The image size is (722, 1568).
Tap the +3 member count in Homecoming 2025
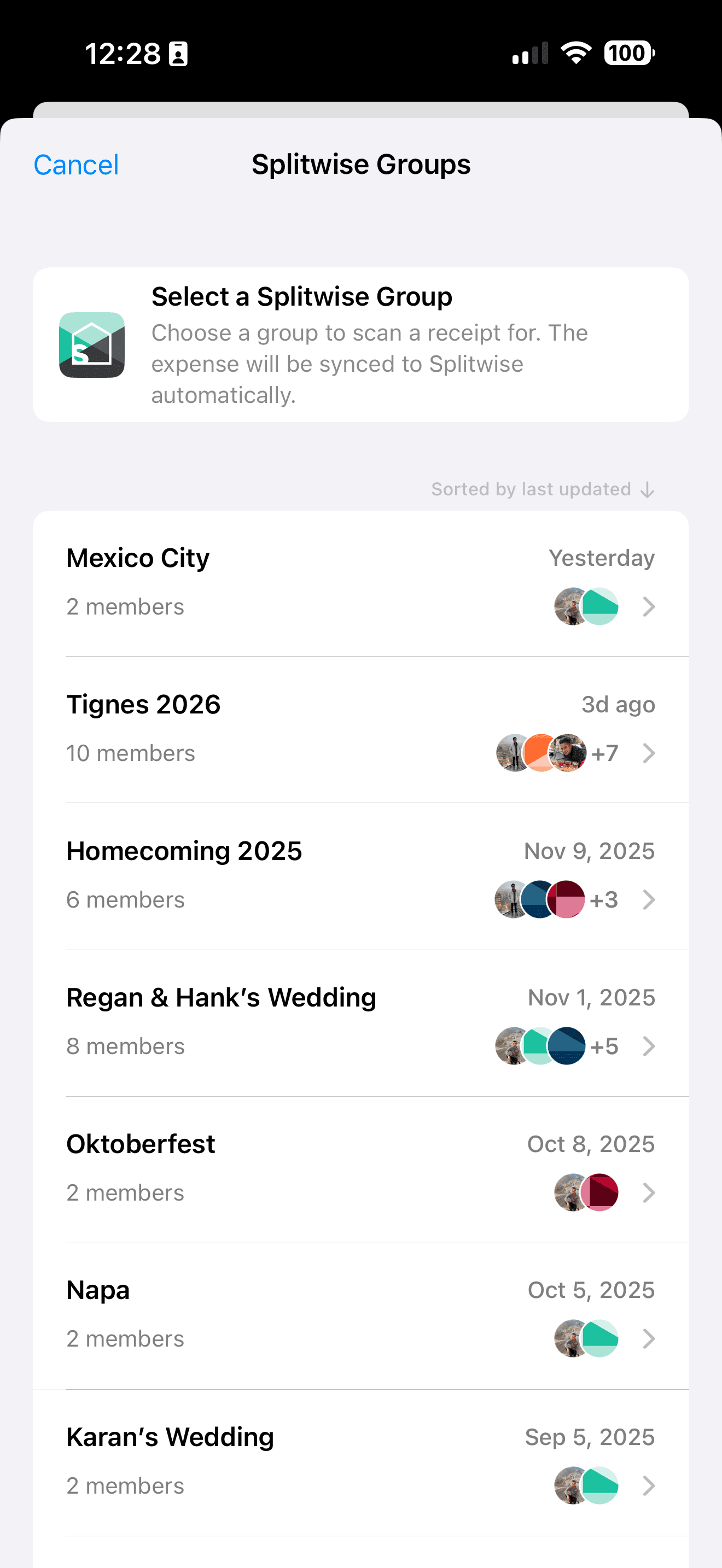click(x=604, y=899)
